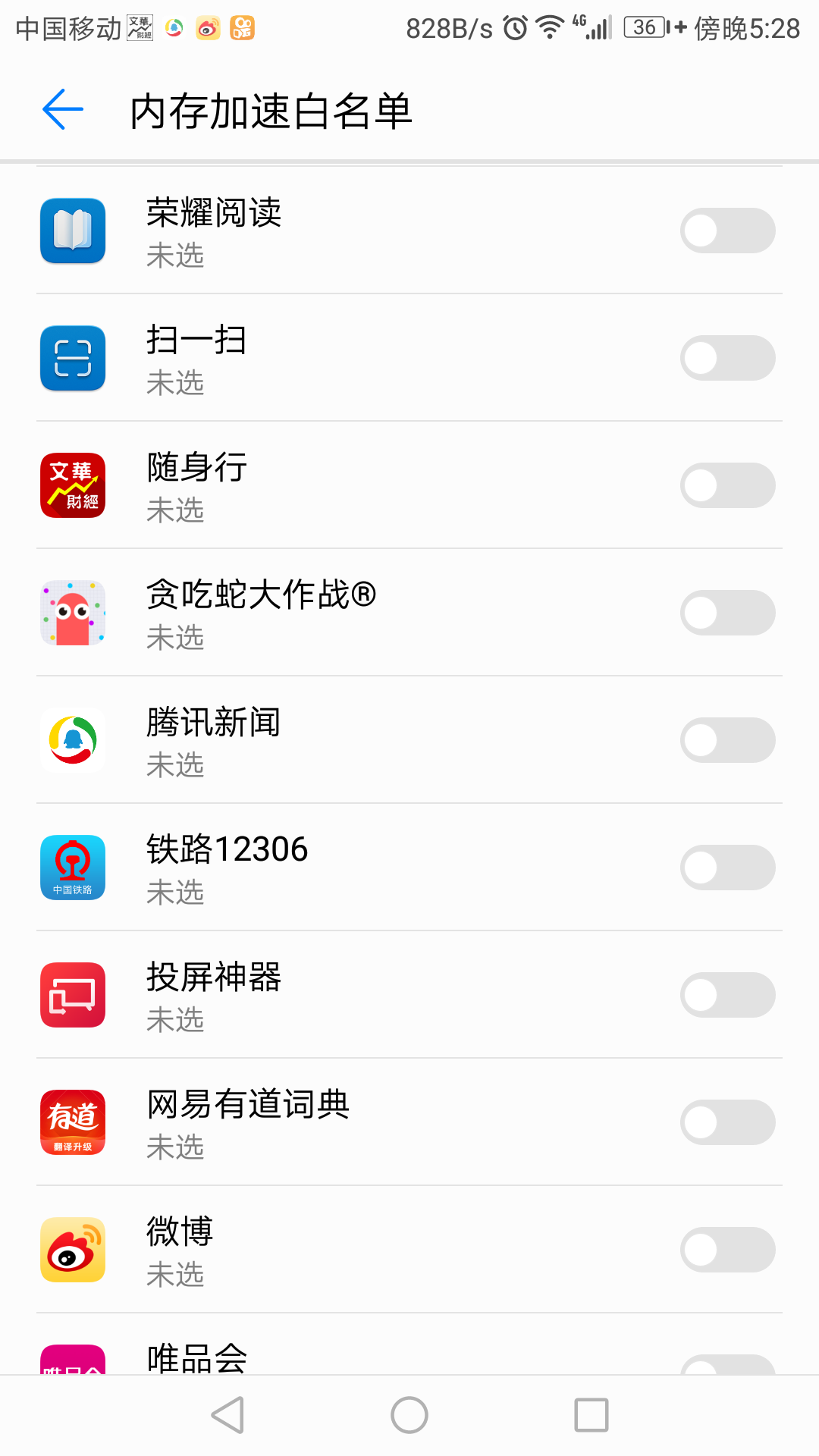Add 铁路12306 to the whitelist

click(x=727, y=868)
